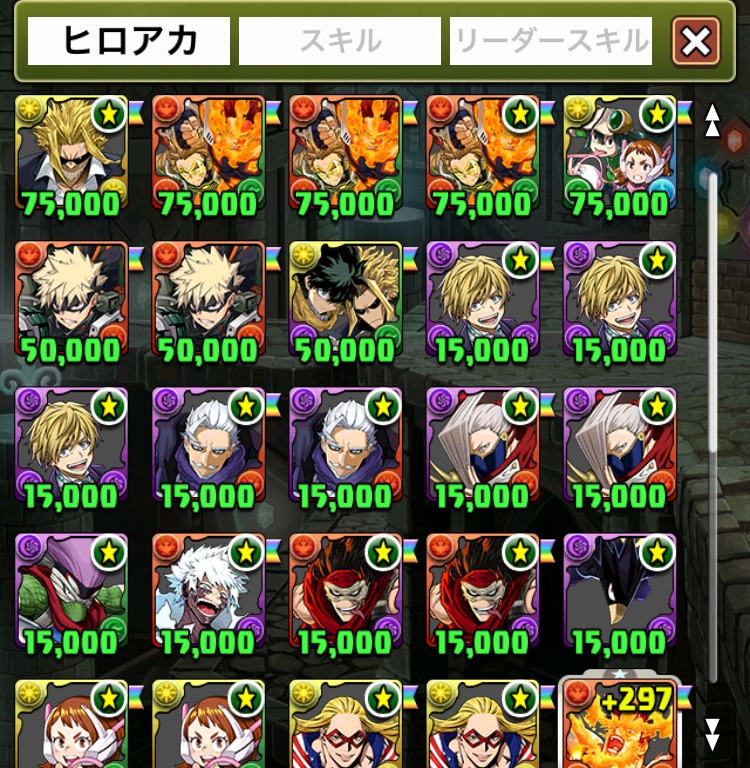The width and height of the screenshot is (750, 768).
Task: Pick the yellow-framed duo card worth 50,000
Action: [345, 299]
